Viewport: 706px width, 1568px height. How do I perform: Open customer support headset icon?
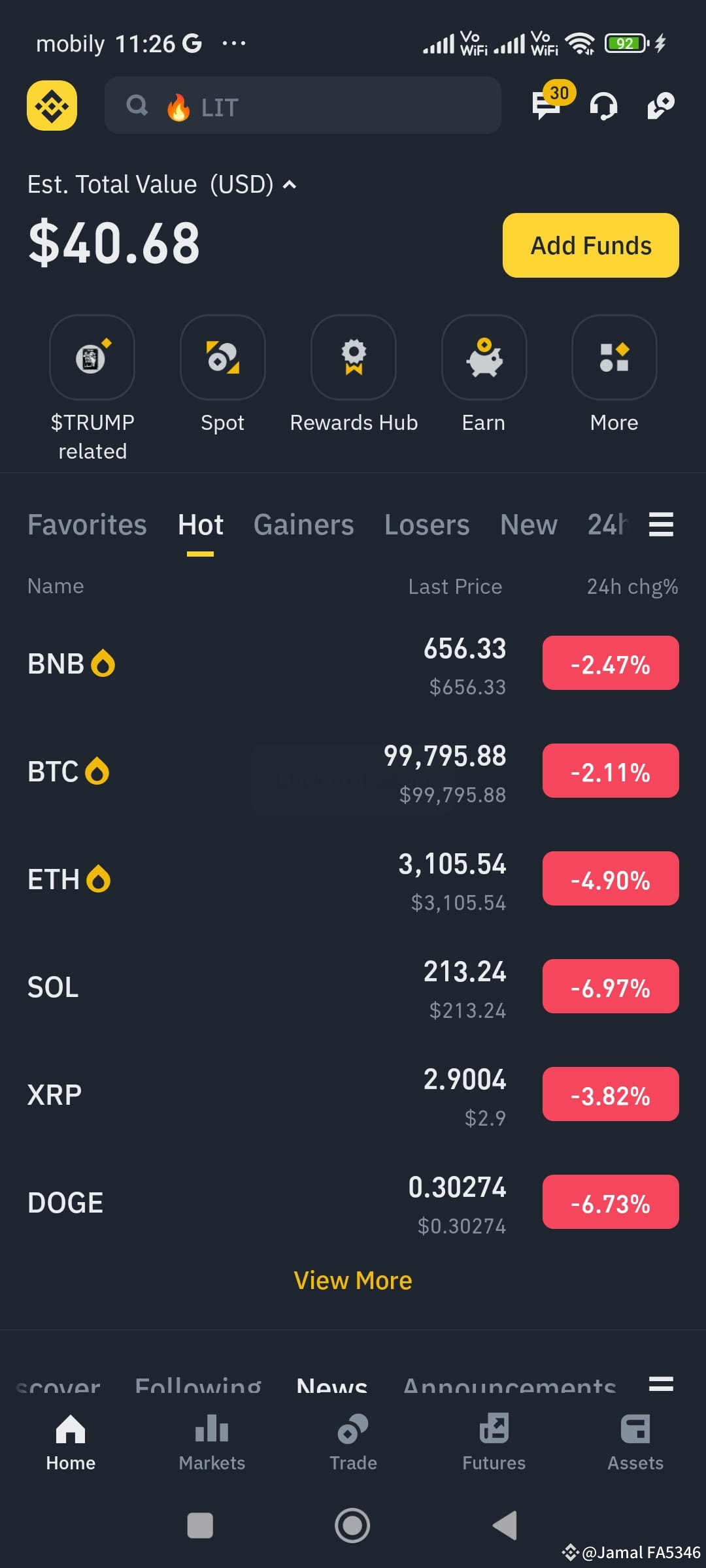pos(603,106)
